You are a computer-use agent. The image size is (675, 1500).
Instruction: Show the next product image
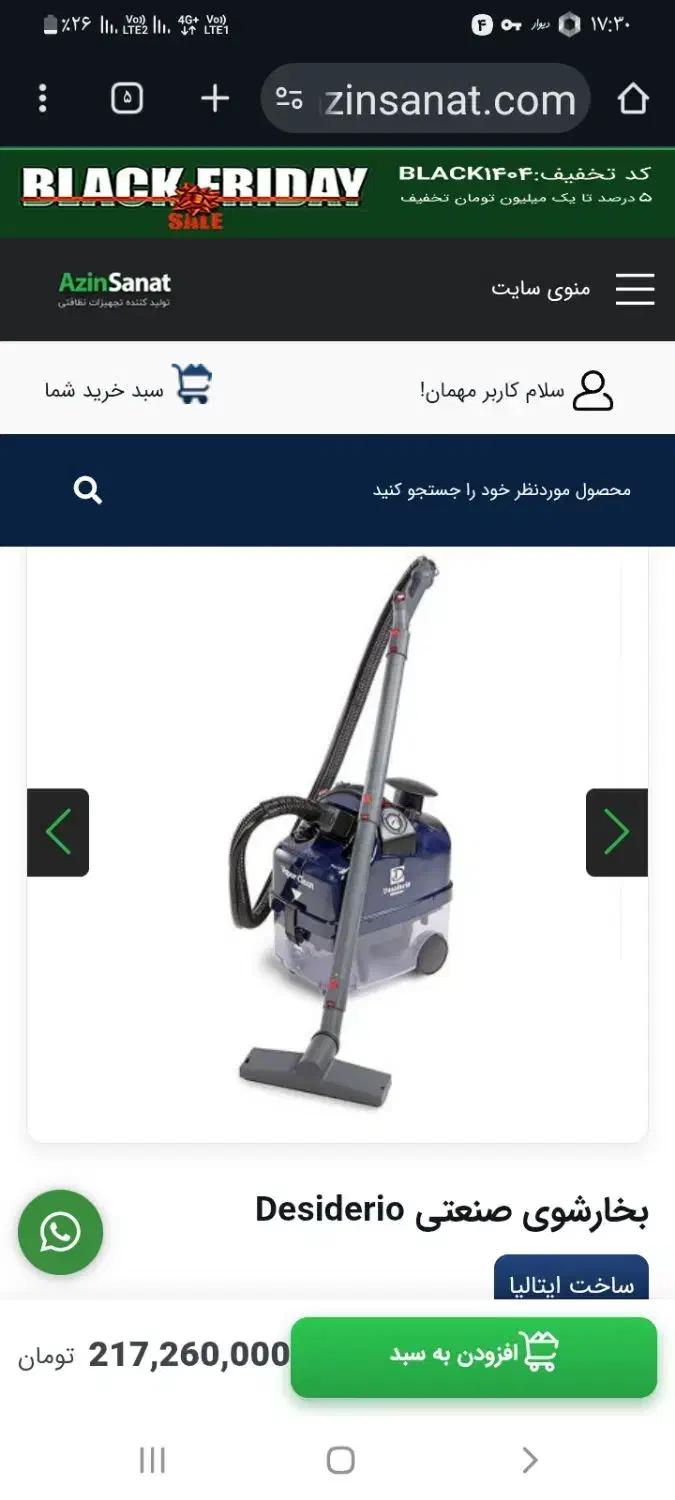tap(617, 833)
